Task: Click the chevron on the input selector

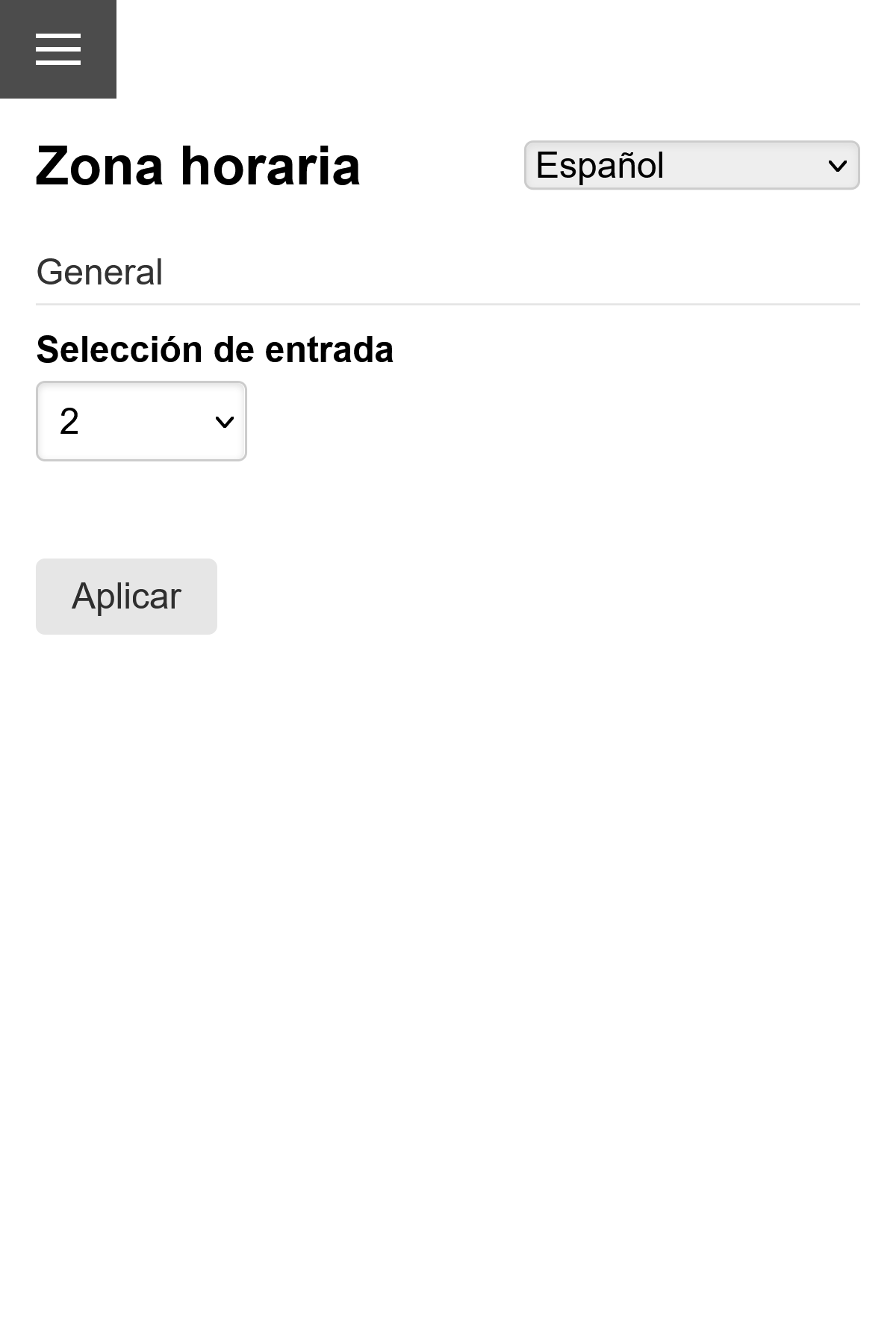Action: [223, 421]
